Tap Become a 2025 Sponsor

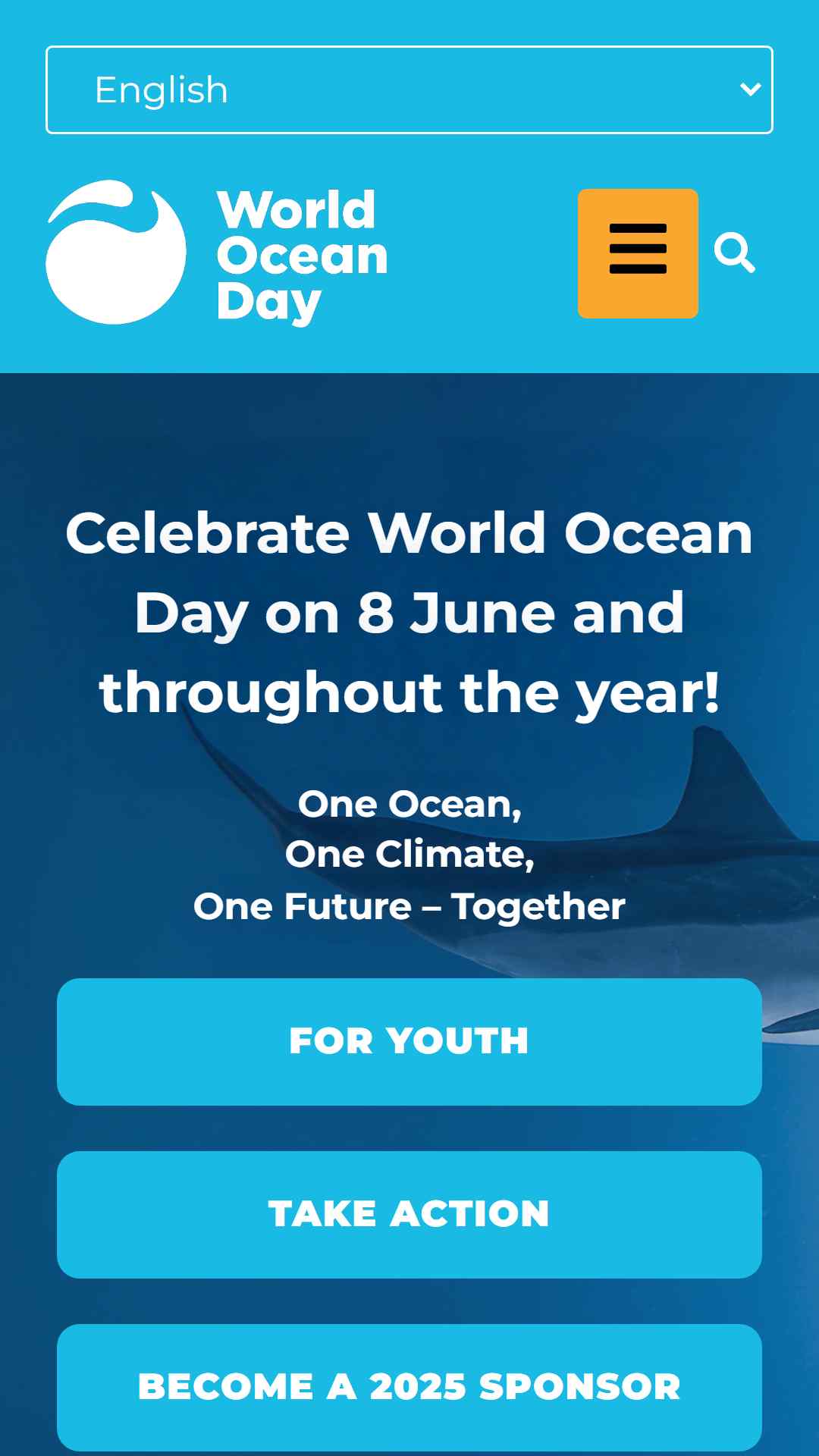pyautogui.click(x=409, y=1387)
